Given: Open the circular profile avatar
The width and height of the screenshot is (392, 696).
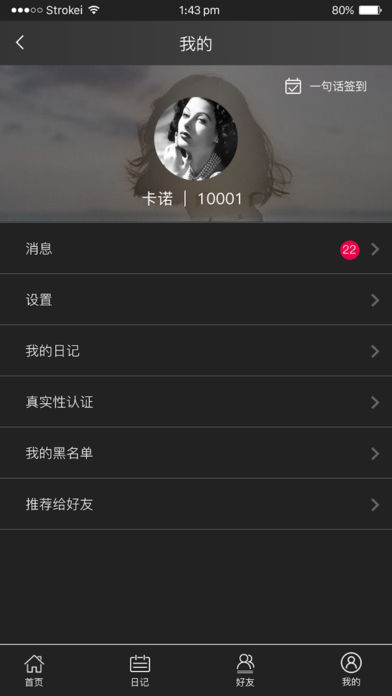Looking at the screenshot, I should [x=196, y=138].
